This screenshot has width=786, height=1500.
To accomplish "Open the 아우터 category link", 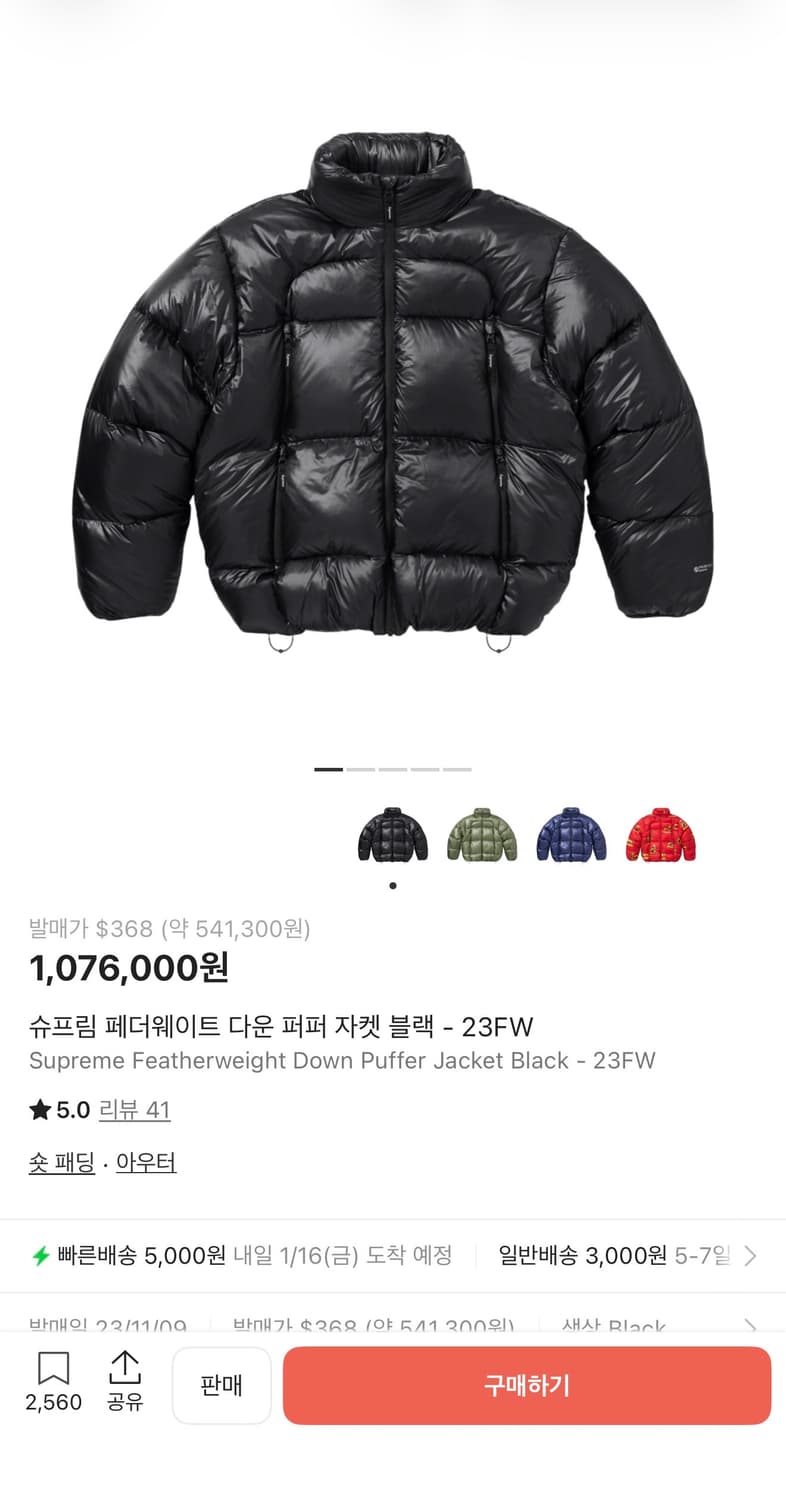I will 146,1163.
